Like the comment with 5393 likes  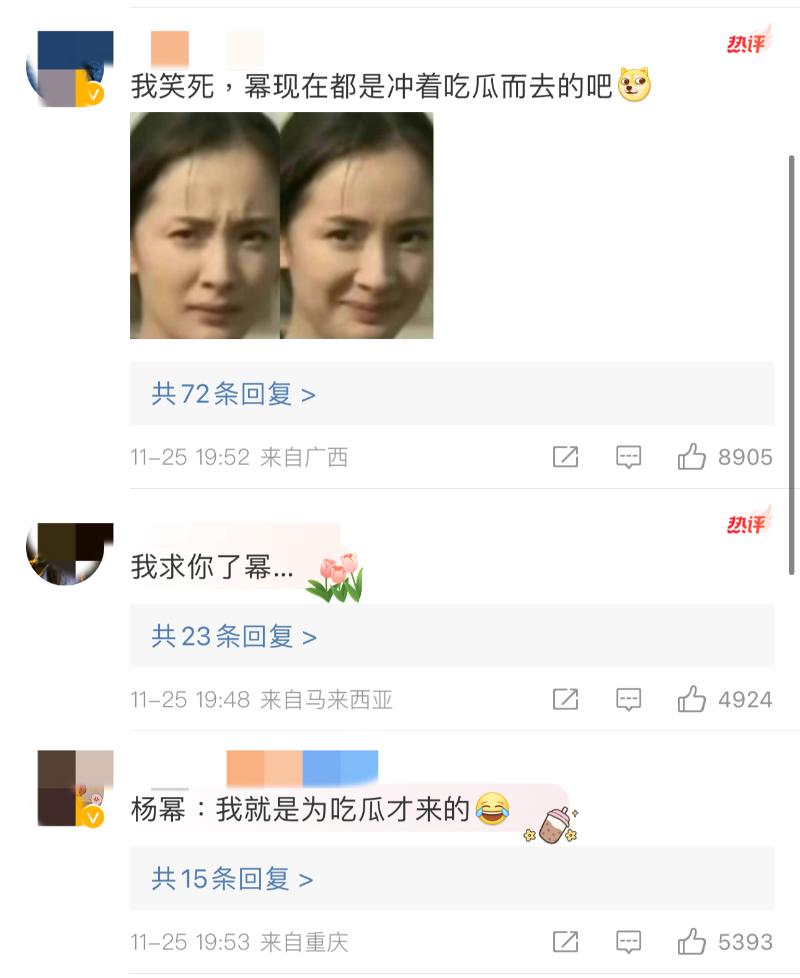(x=692, y=942)
